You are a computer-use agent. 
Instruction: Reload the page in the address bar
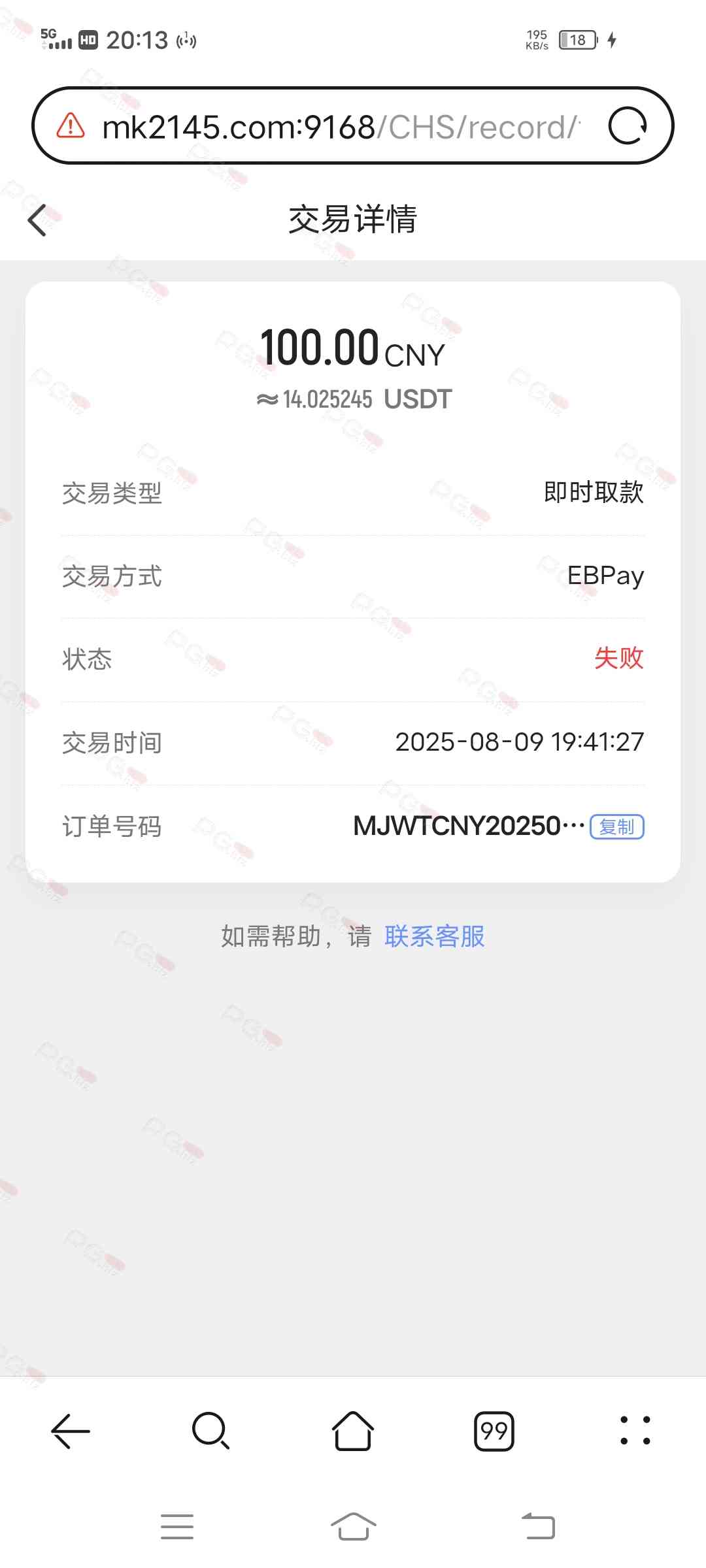627,125
